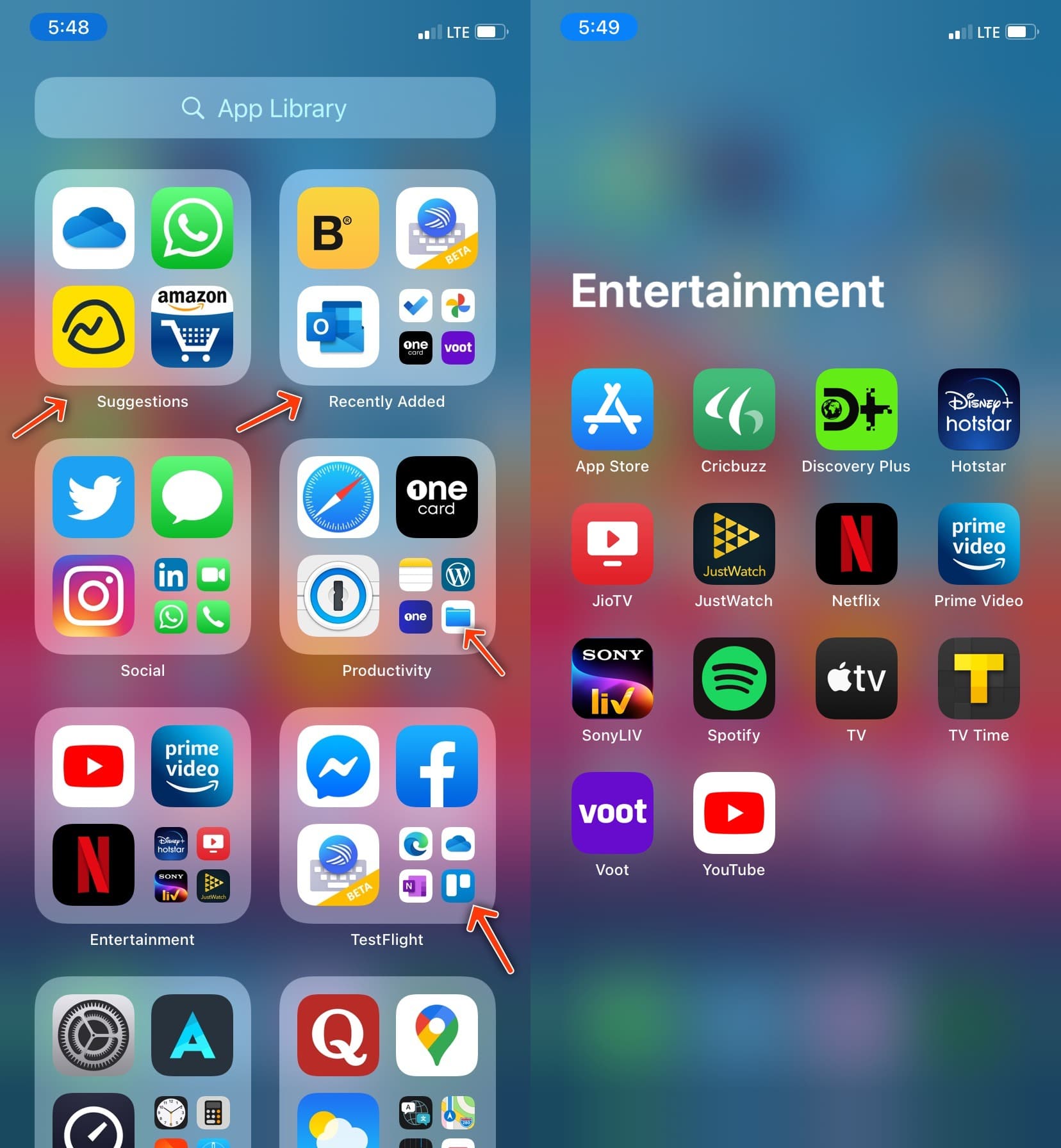Open Instagram in the Social group

click(94, 596)
